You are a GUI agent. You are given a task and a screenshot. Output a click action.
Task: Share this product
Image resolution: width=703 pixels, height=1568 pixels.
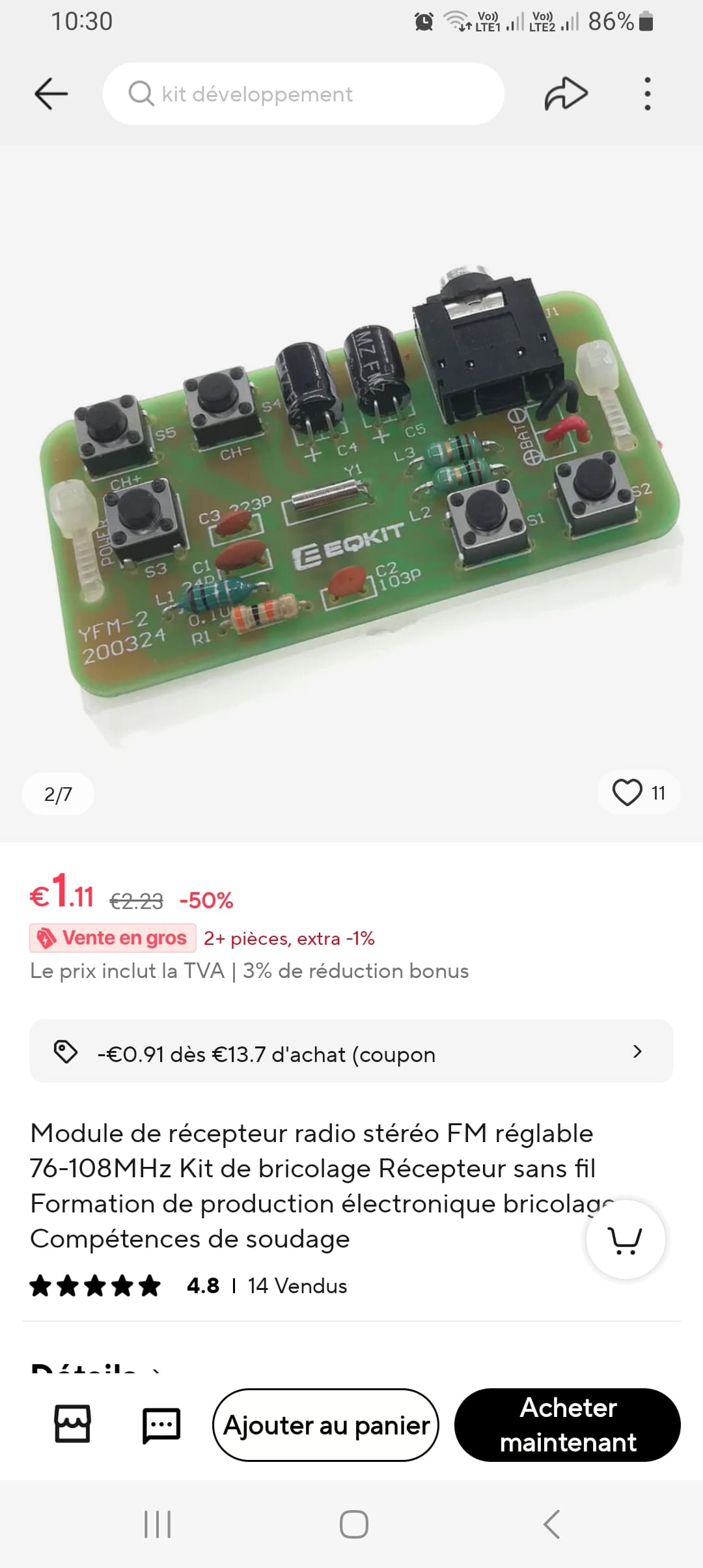(x=566, y=94)
